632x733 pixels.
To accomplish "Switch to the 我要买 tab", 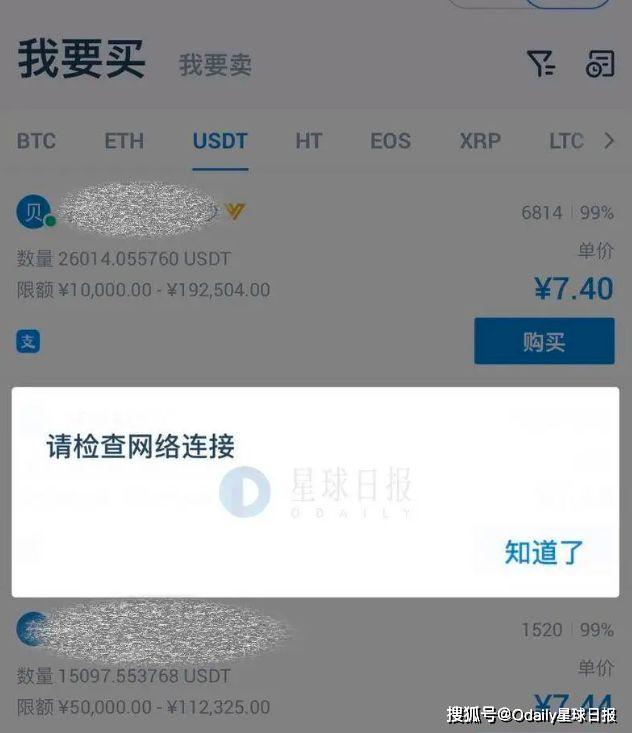I will coord(81,59).
